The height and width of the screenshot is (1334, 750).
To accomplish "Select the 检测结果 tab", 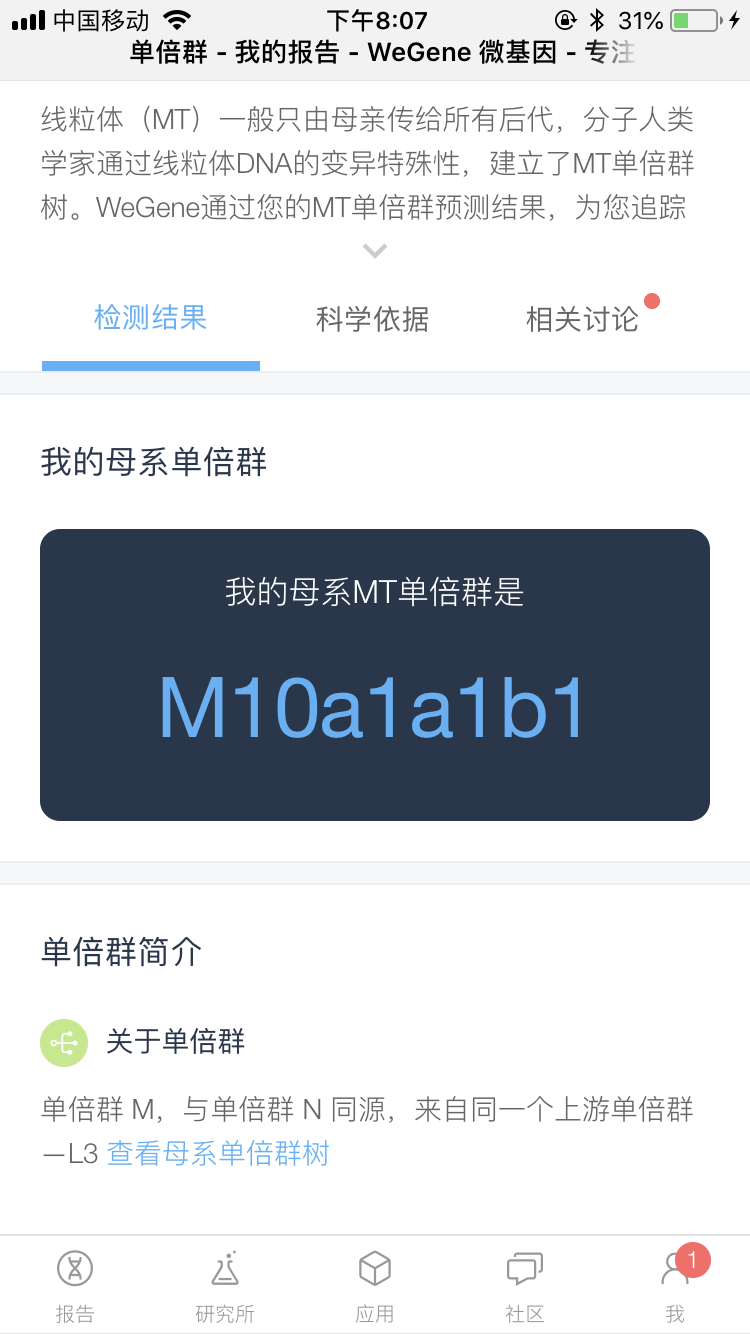I will tap(151, 319).
